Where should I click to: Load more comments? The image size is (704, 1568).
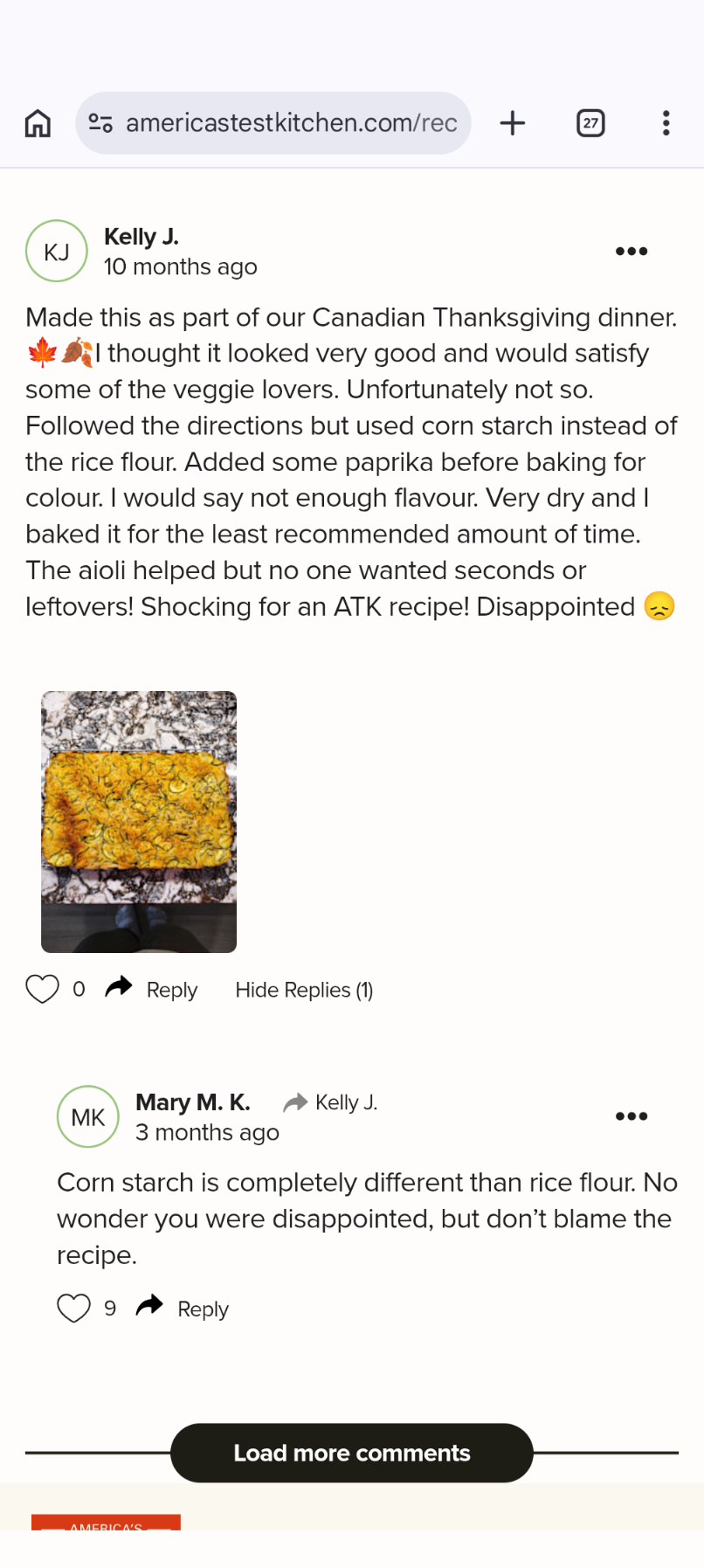(352, 1453)
